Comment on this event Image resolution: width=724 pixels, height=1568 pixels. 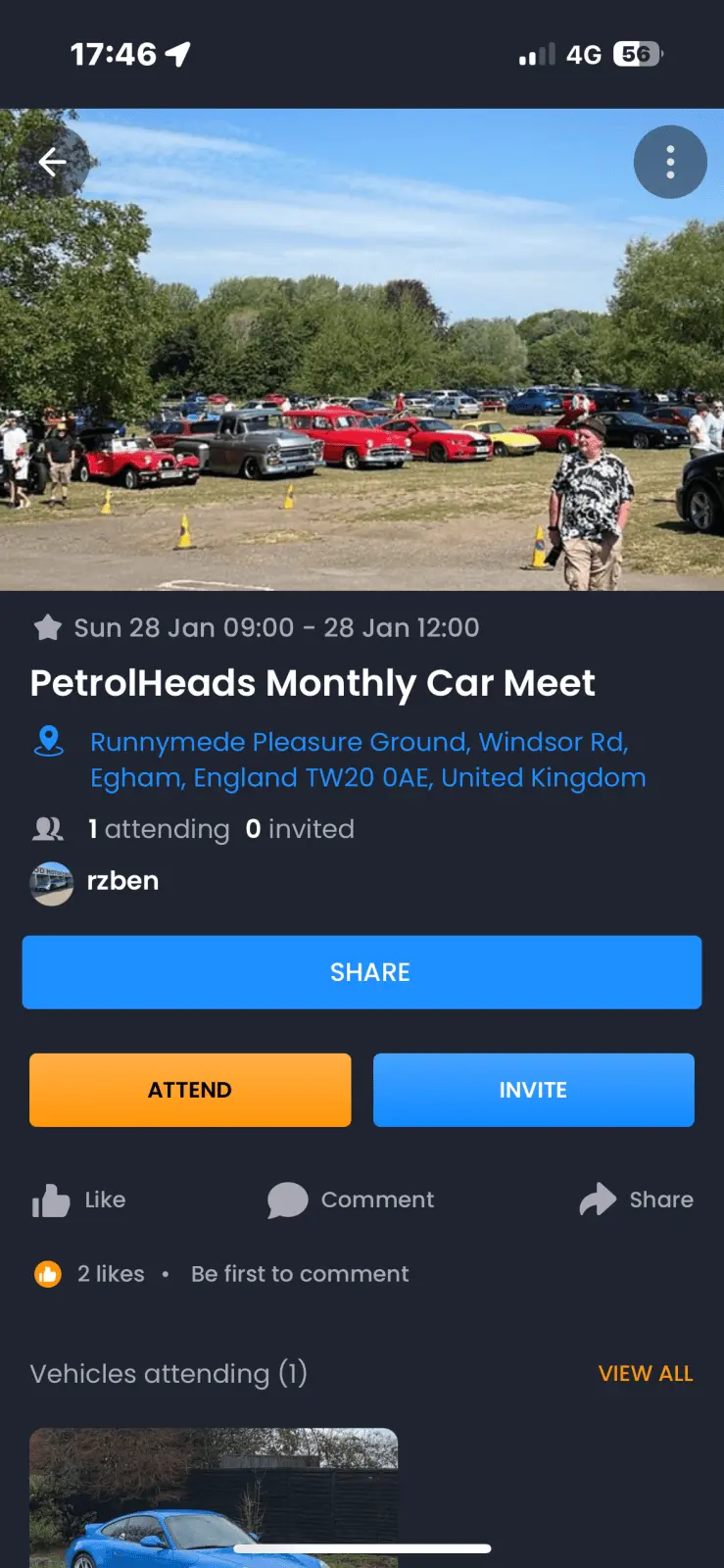click(351, 1200)
